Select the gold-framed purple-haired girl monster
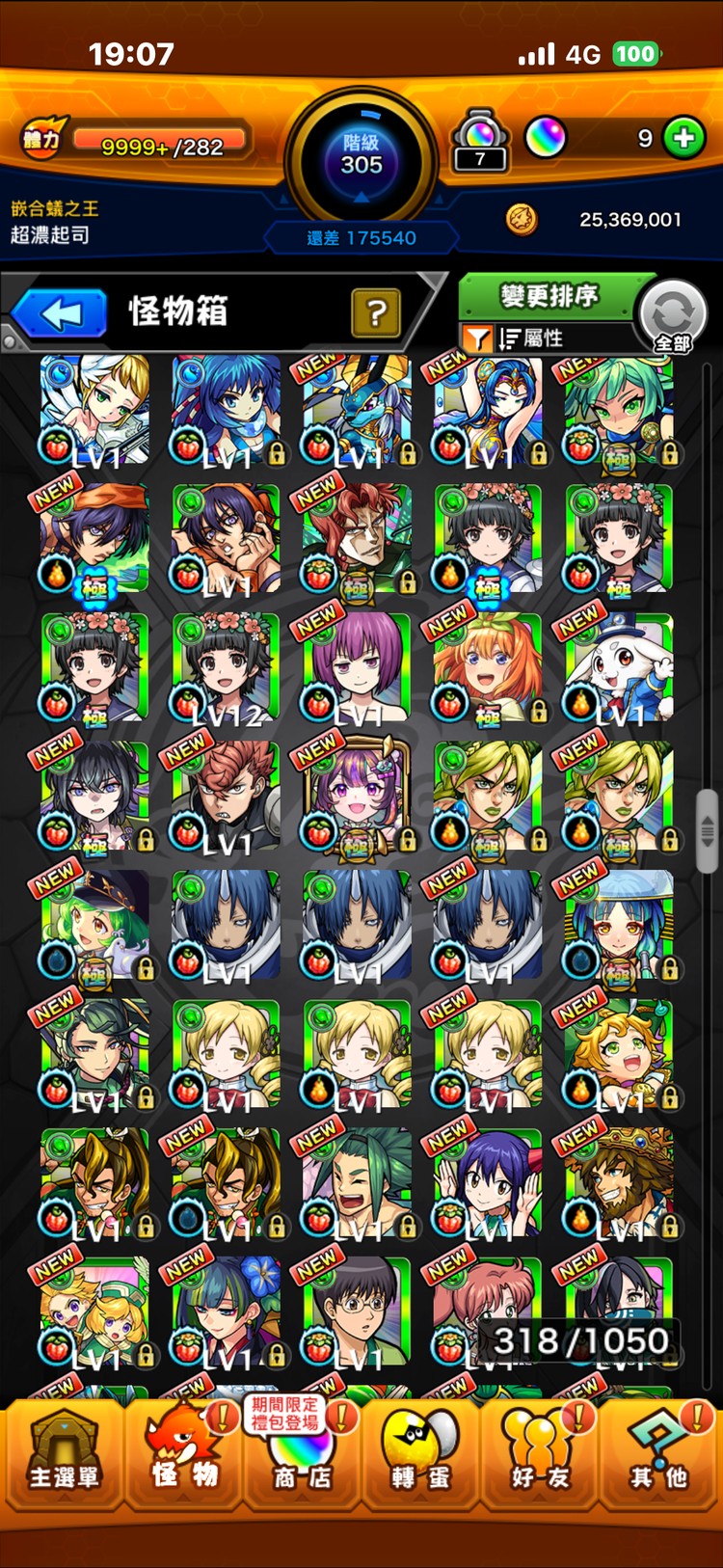Viewport: 723px width, 1568px height. 357,797
